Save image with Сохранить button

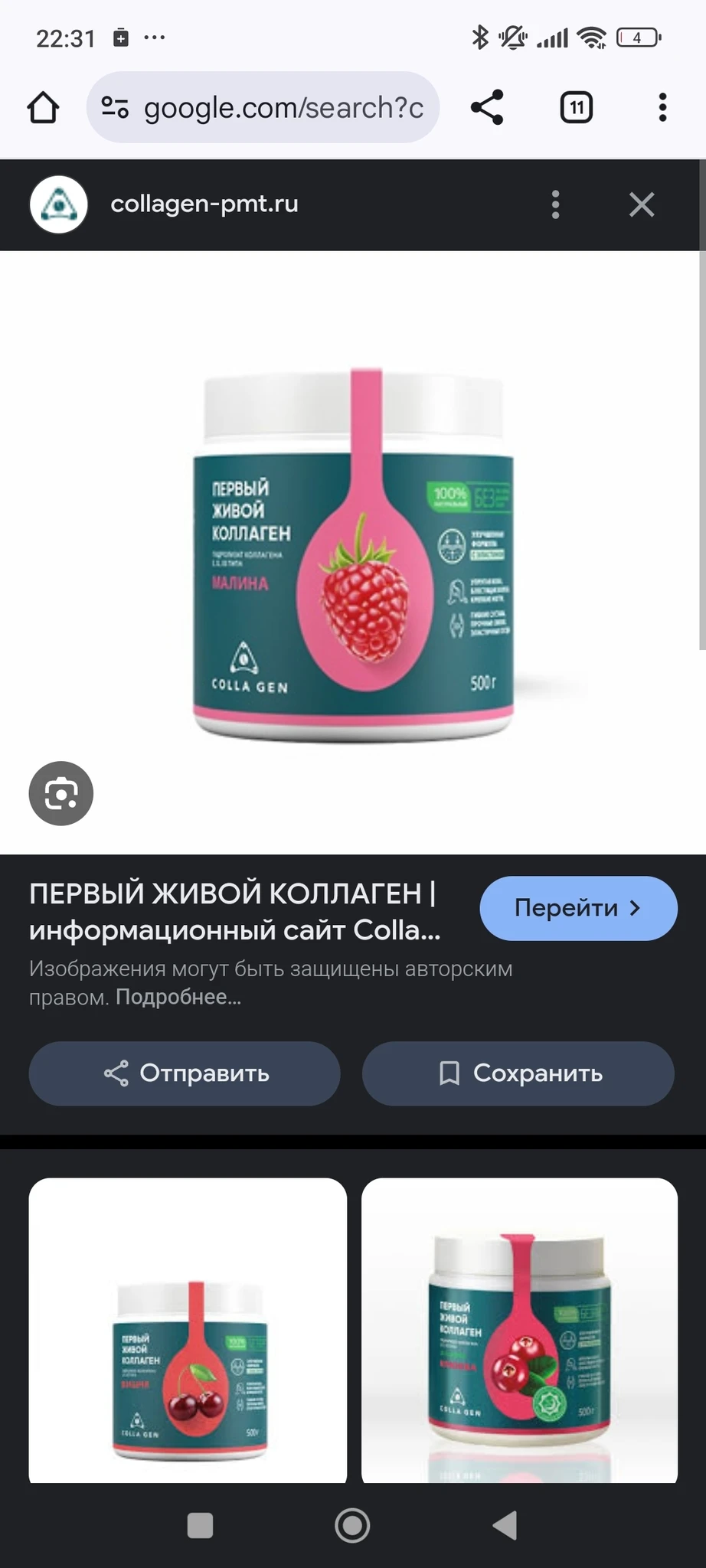click(x=518, y=1073)
